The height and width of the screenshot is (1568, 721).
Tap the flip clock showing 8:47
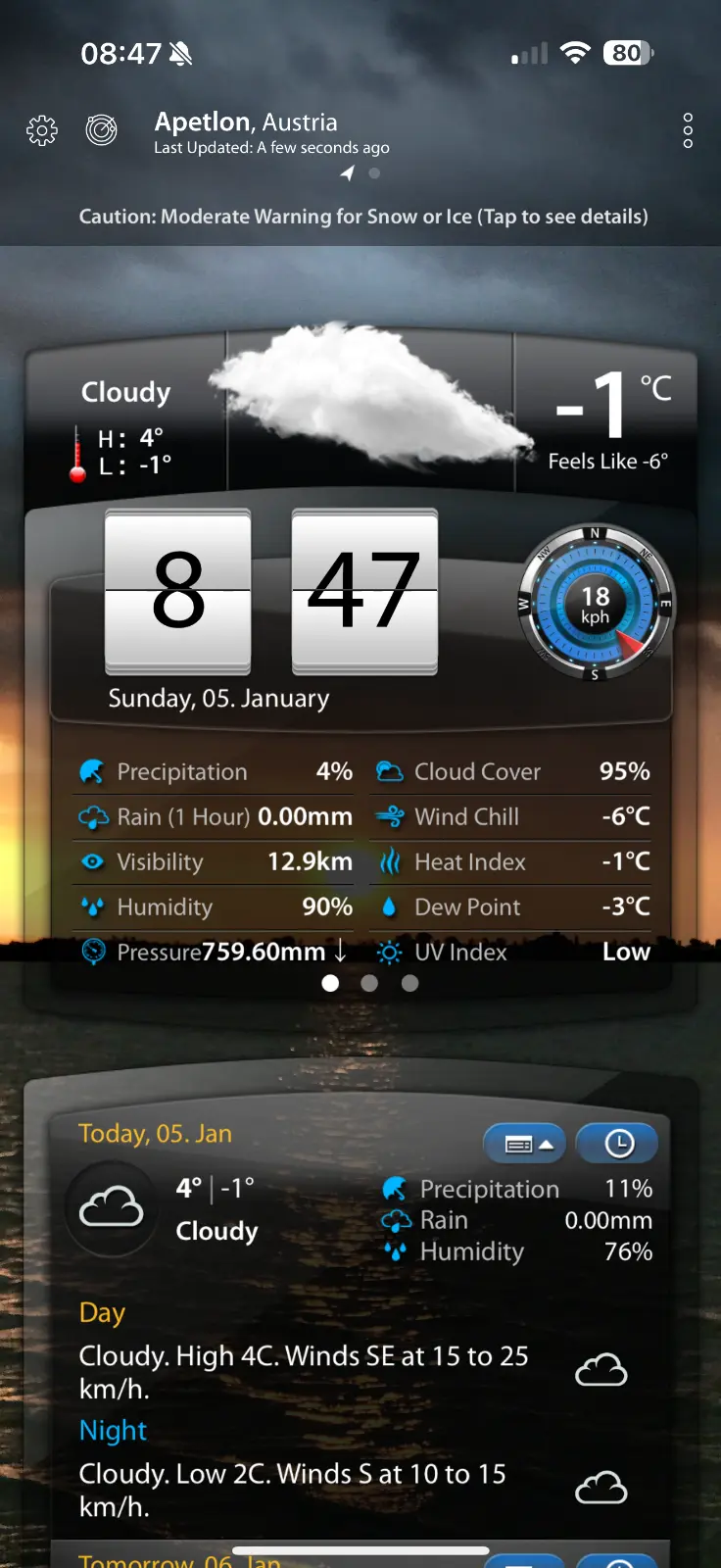click(271, 592)
